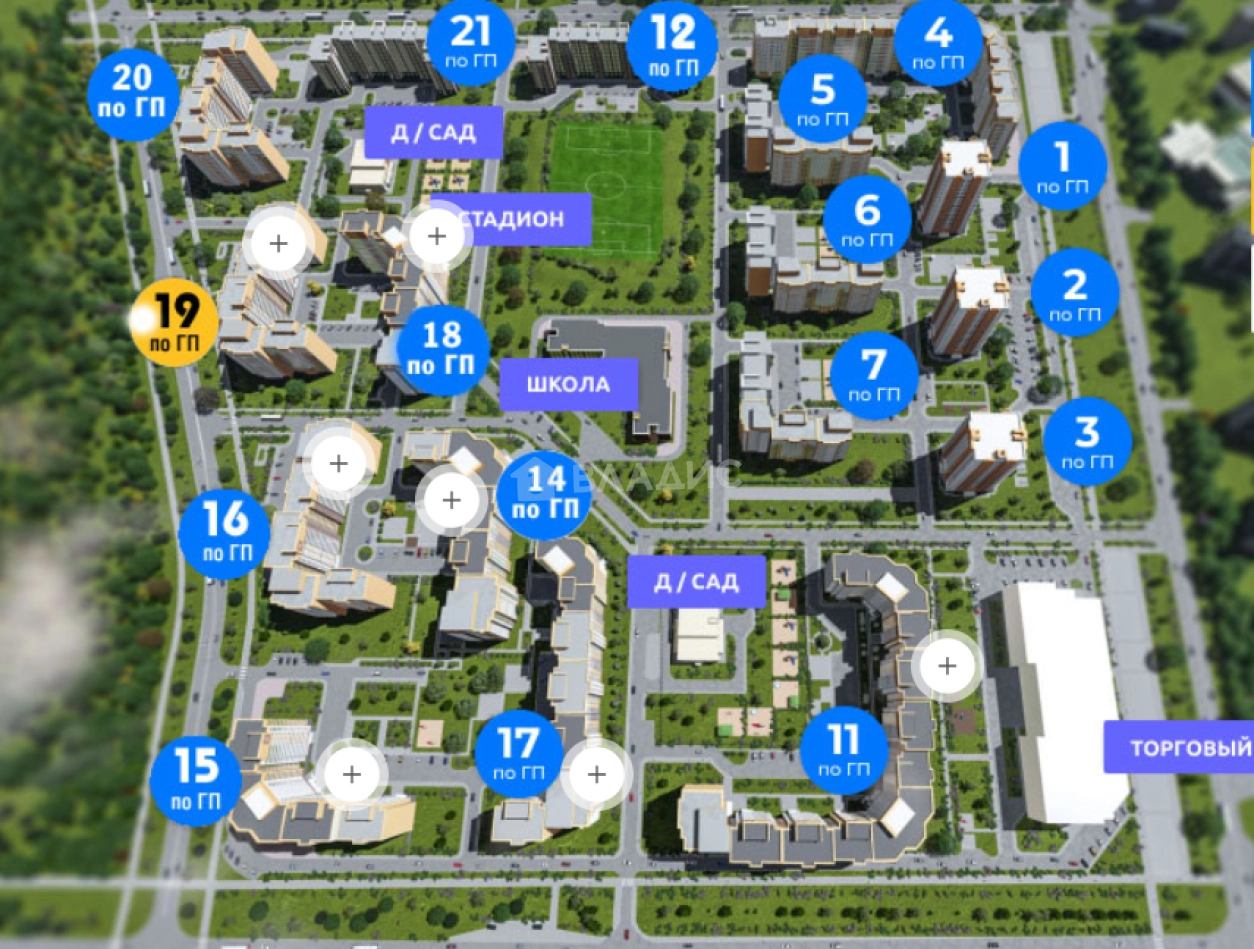This screenshot has width=1254, height=949.
Task: View building 16 по ГП
Action: pos(225,537)
